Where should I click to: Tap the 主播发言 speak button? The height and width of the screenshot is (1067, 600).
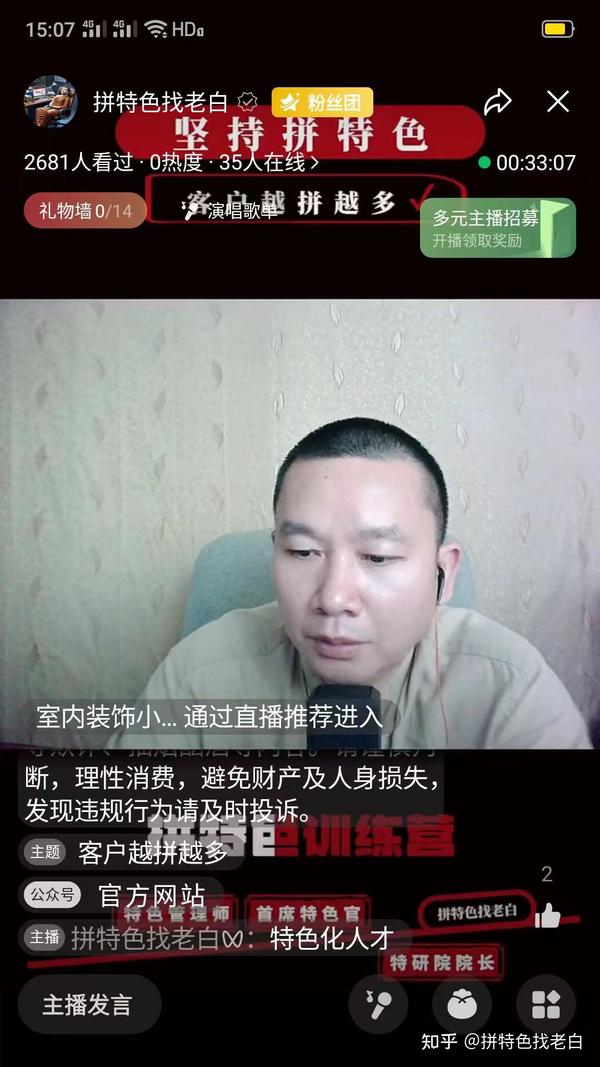pos(88,1005)
